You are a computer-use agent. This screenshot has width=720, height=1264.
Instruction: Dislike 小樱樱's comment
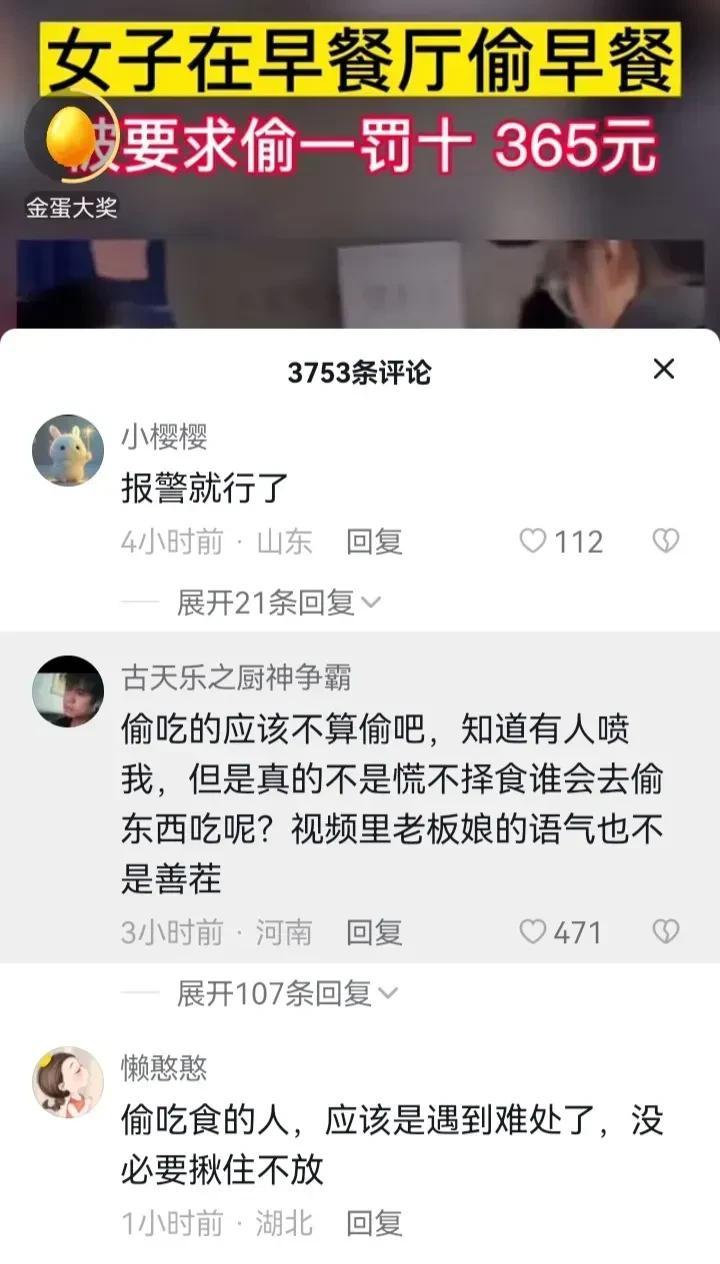pos(666,542)
